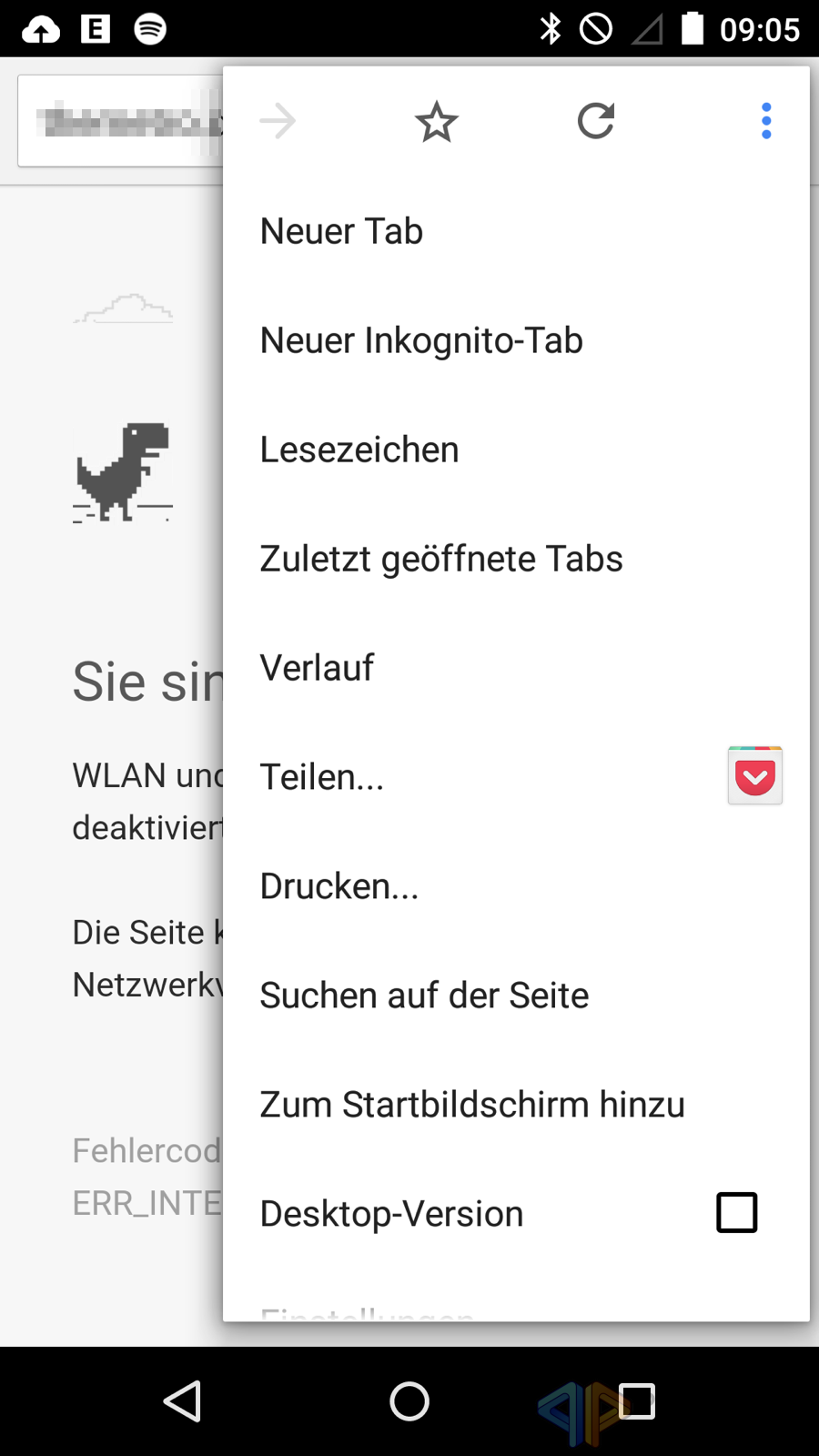Show Zuletzt geöffnete Tabs
This screenshot has height=1456, width=819.
click(441, 559)
